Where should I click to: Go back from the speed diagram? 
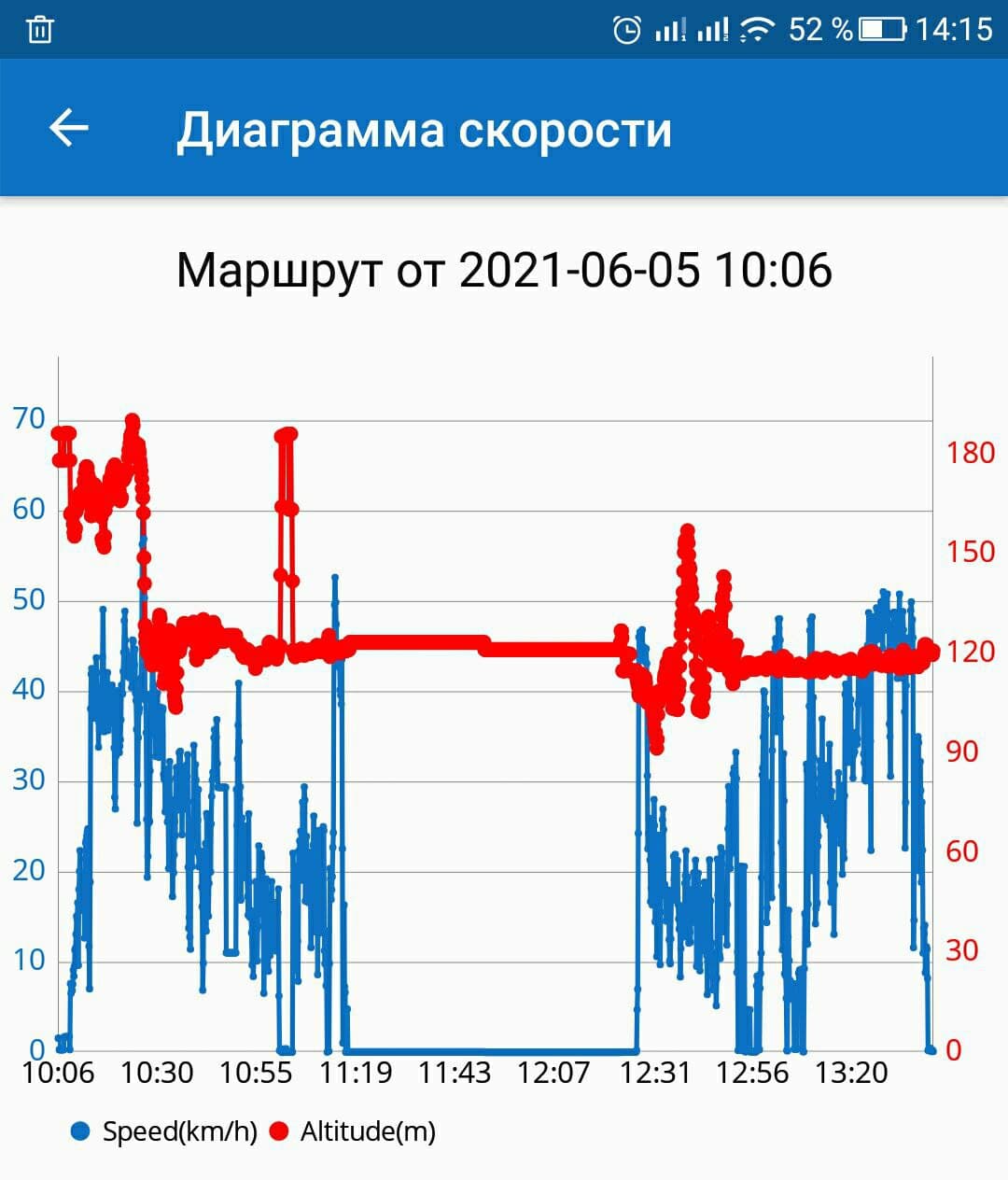click(x=68, y=128)
